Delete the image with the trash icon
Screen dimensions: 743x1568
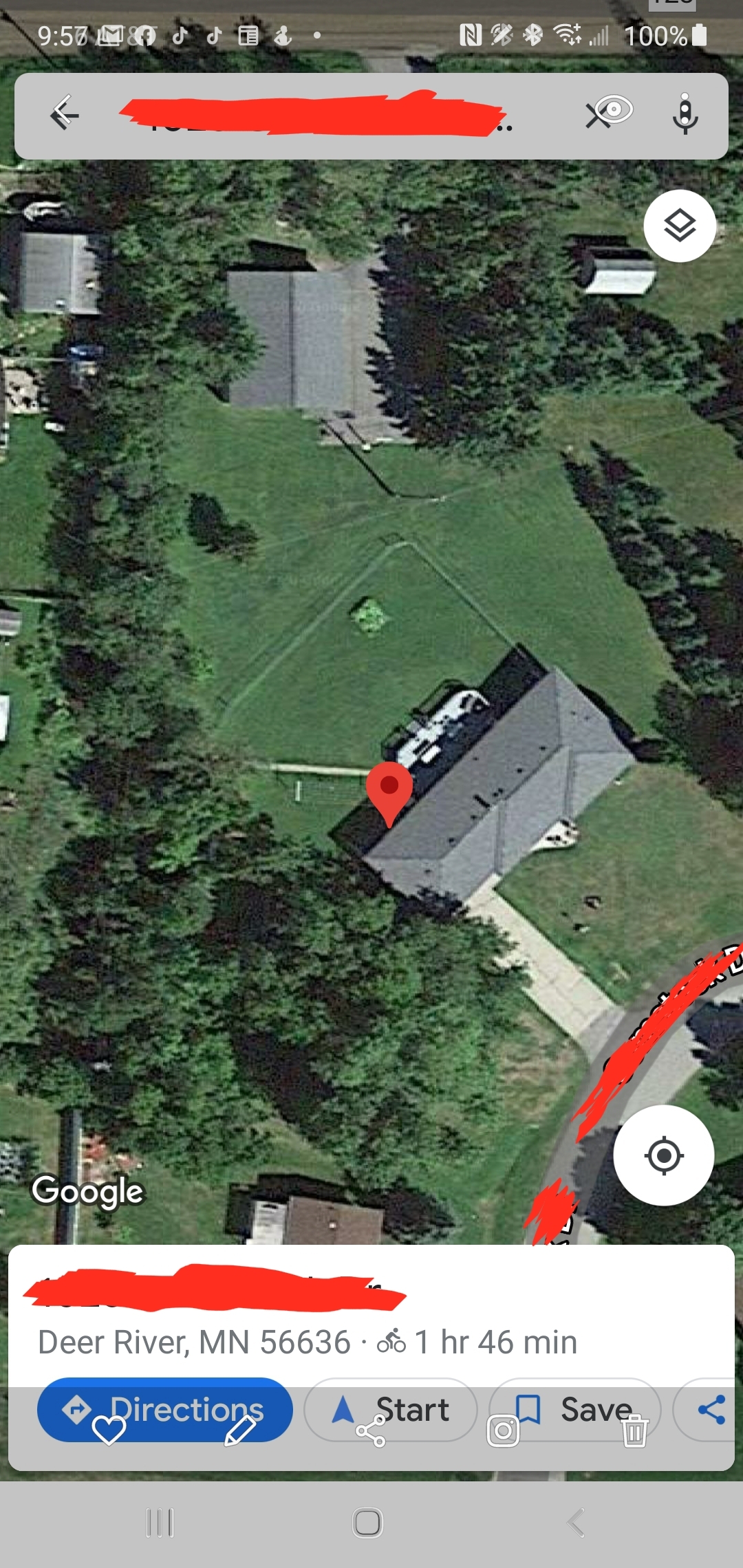[x=634, y=1431]
